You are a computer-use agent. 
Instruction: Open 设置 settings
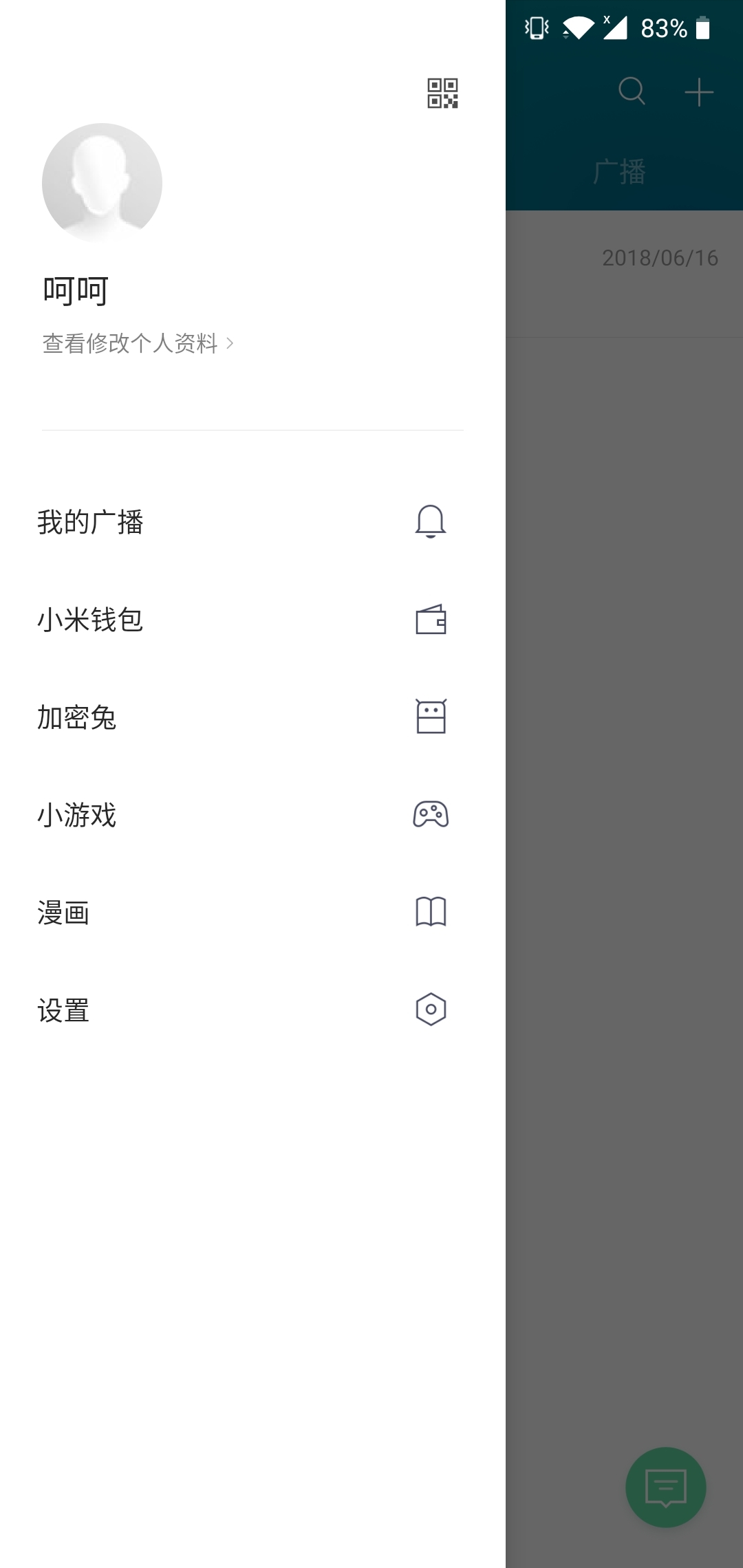click(241, 1010)
